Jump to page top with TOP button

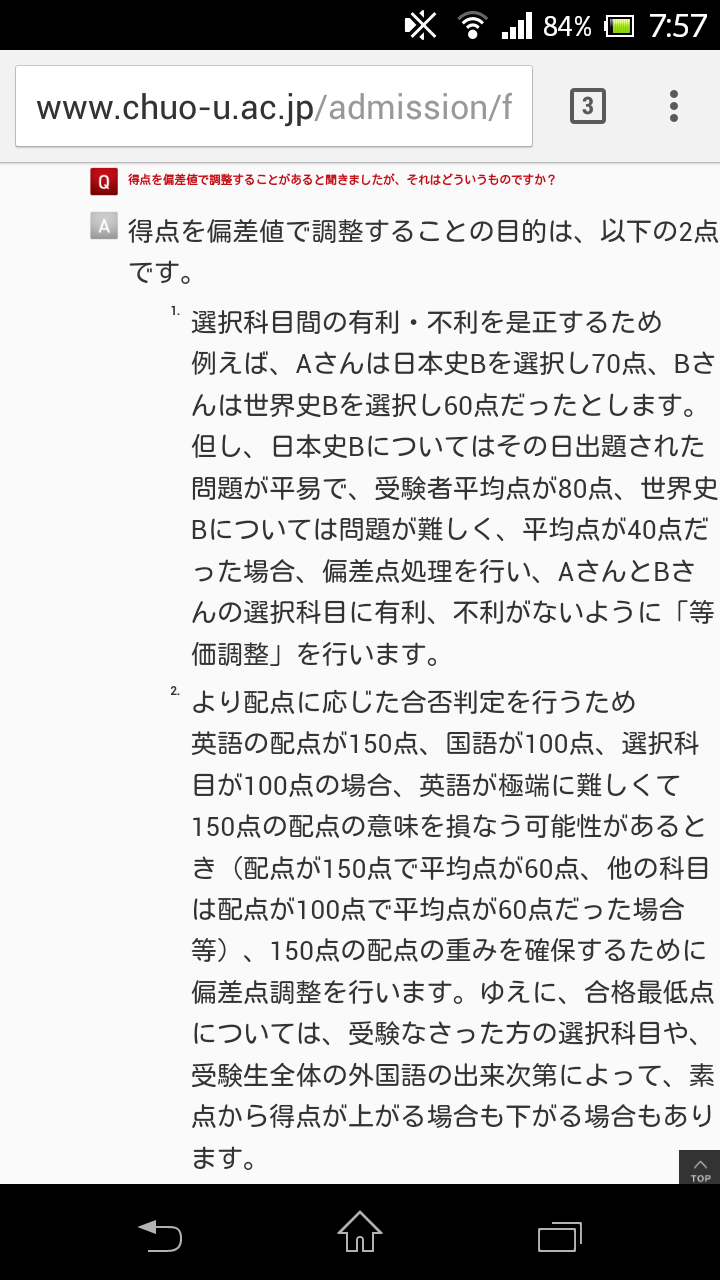[699, 1167]
